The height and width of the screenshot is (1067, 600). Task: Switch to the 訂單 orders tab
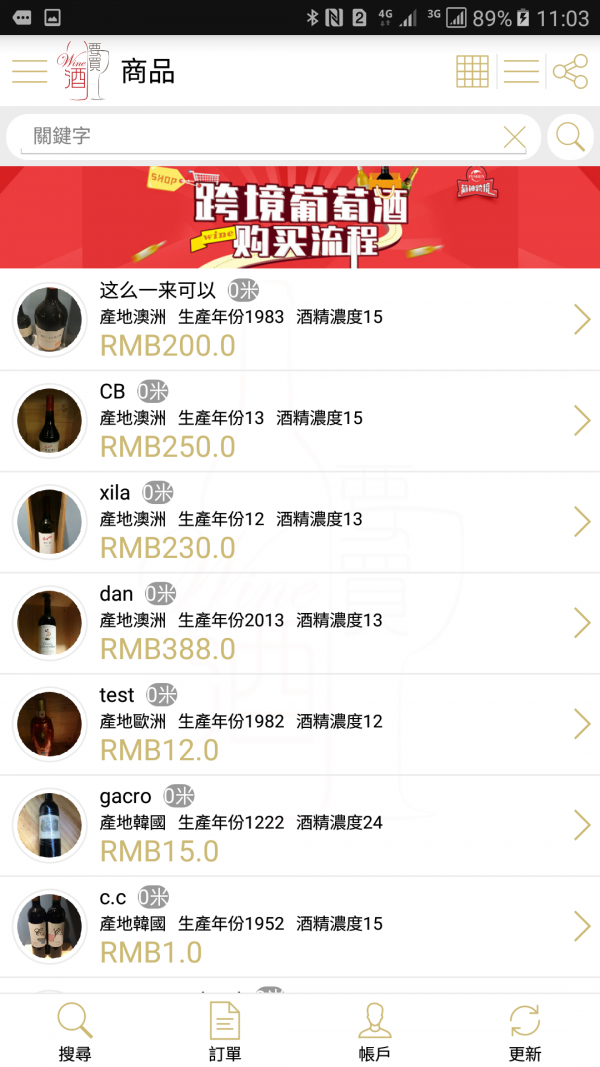(x=225, y=1031)
